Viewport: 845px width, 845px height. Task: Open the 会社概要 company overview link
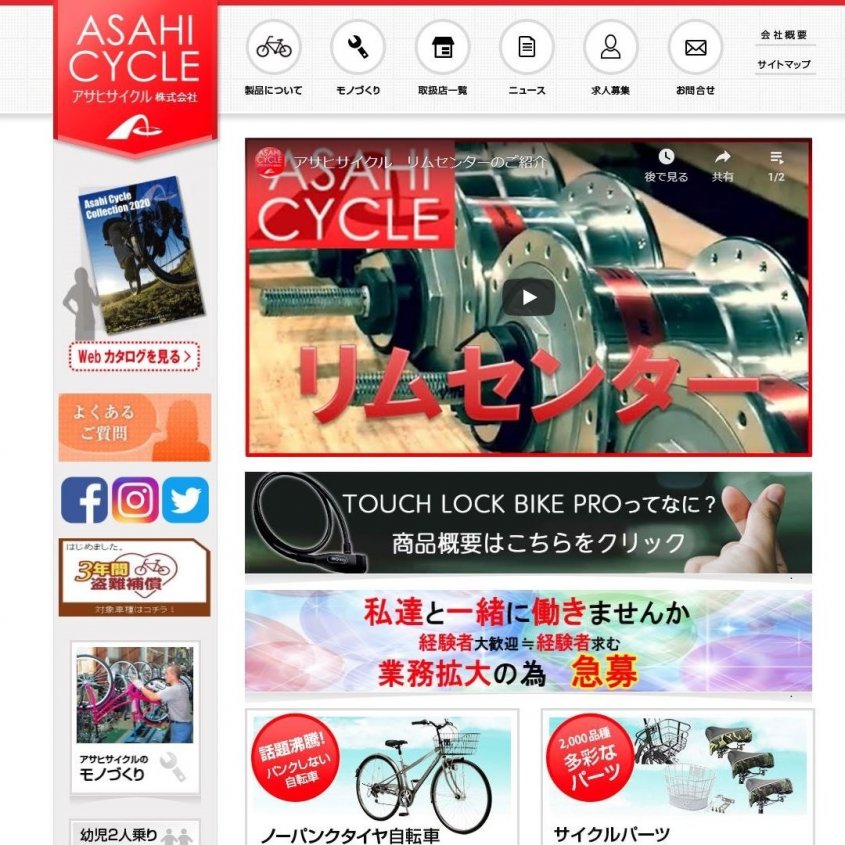pos(783,35)
